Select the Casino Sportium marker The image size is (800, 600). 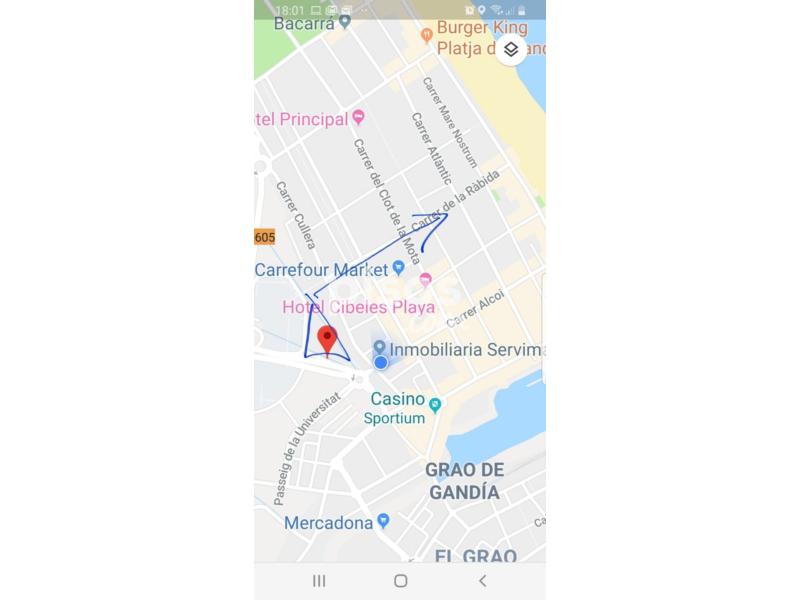[435, 404]
